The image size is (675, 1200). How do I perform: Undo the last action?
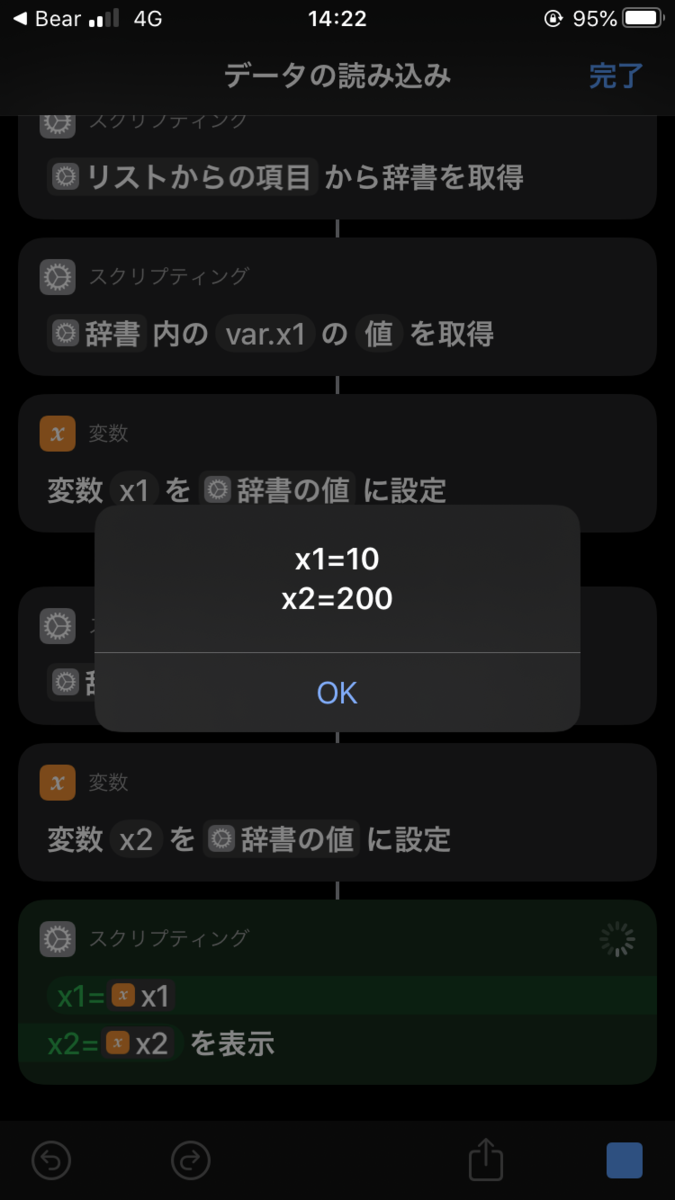click(51, 1160)
